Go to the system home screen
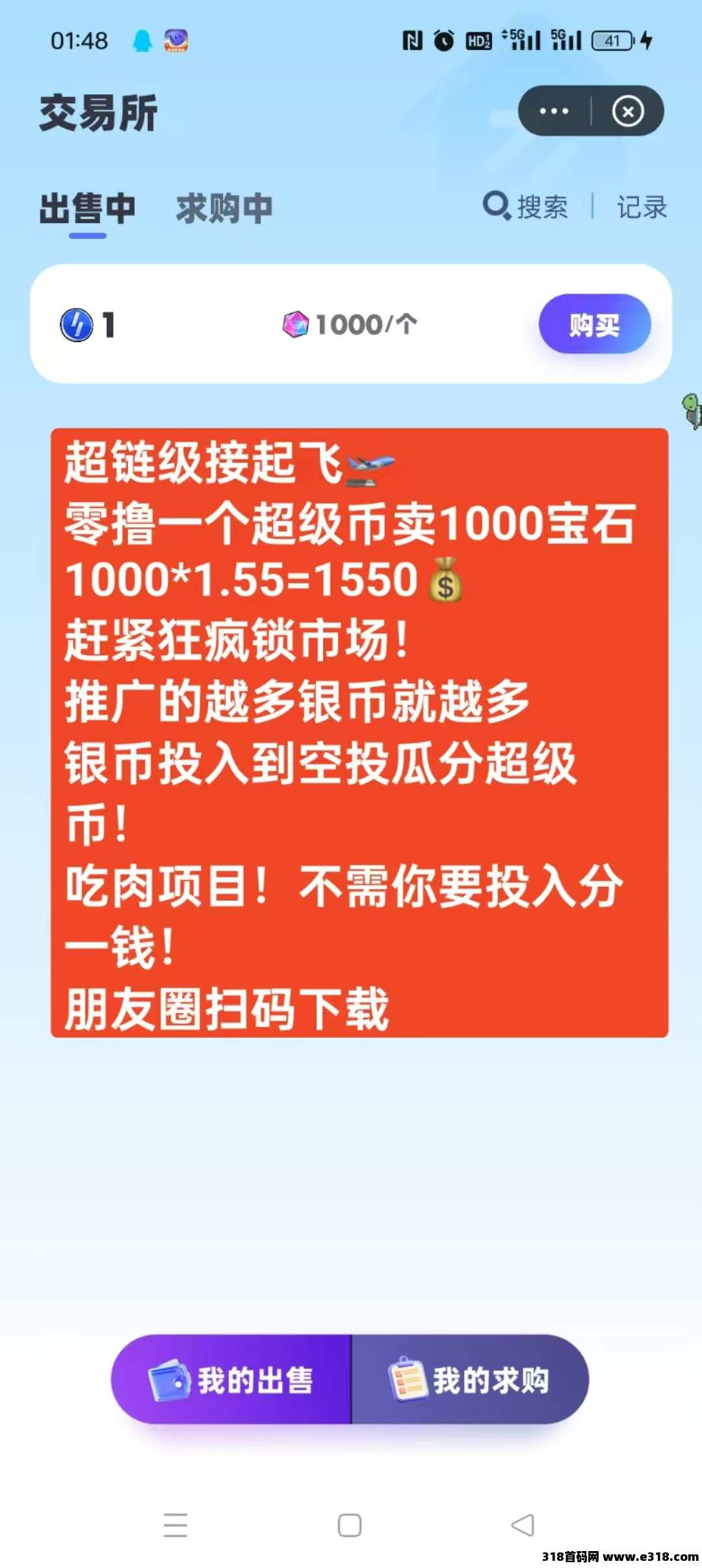 (x=350, y=1525)
